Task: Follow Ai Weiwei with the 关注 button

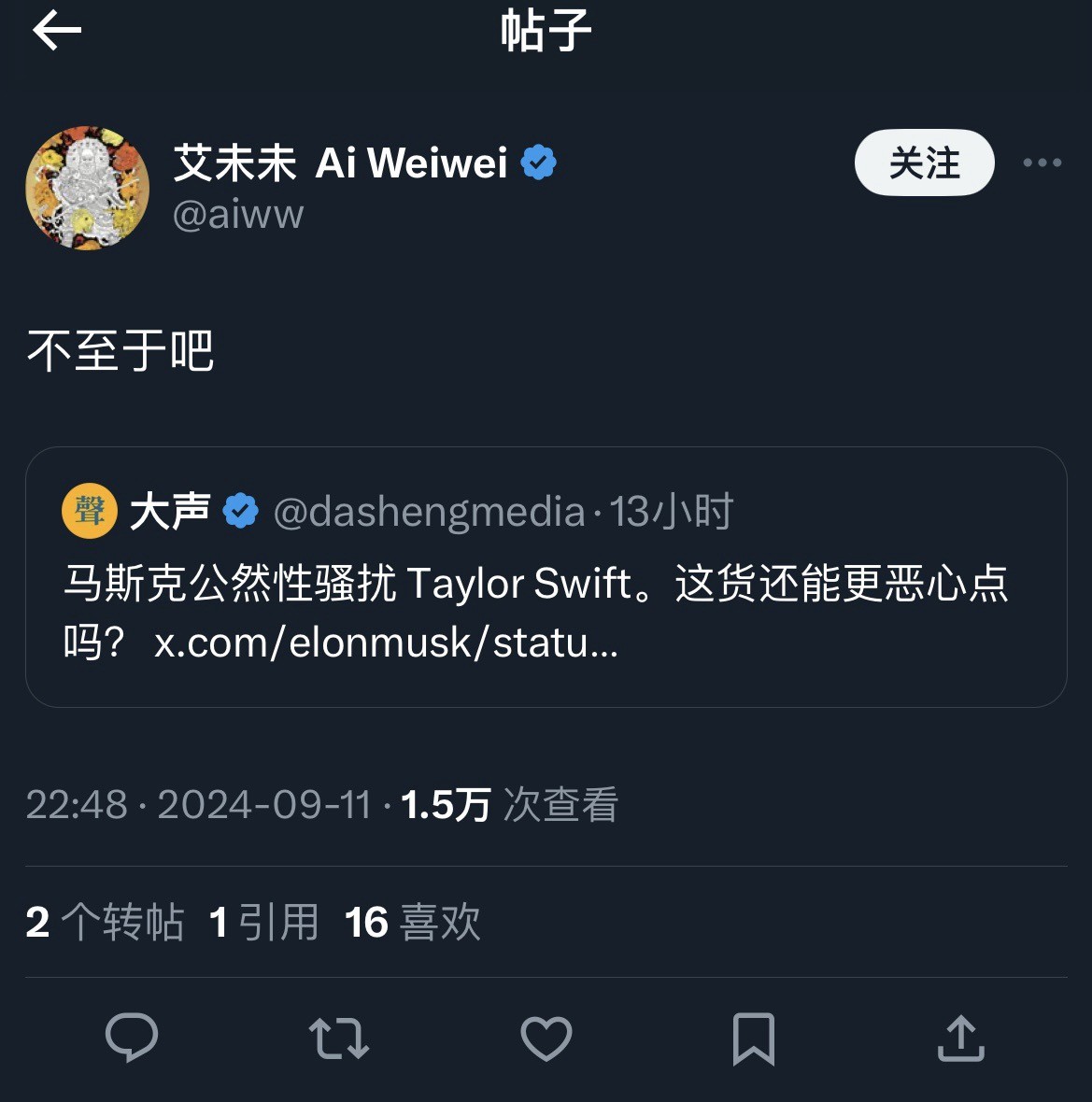Action: pyautogui.click(x=924, y=163)
